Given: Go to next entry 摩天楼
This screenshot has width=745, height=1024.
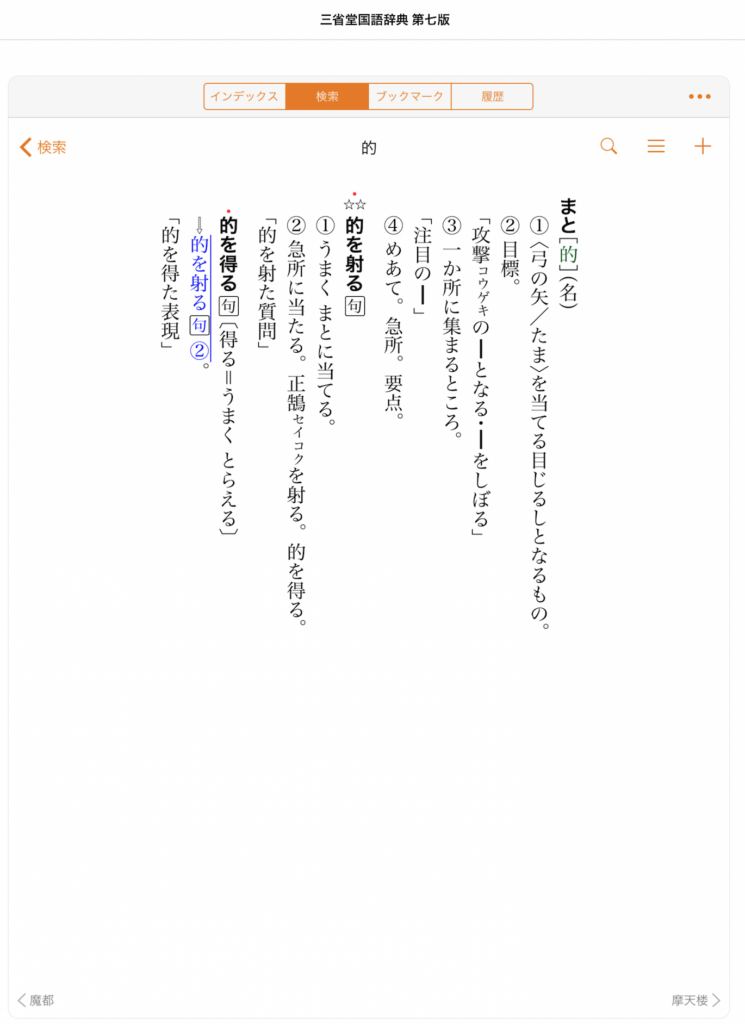Looking at the screenshot, I should pos(695,1000).
